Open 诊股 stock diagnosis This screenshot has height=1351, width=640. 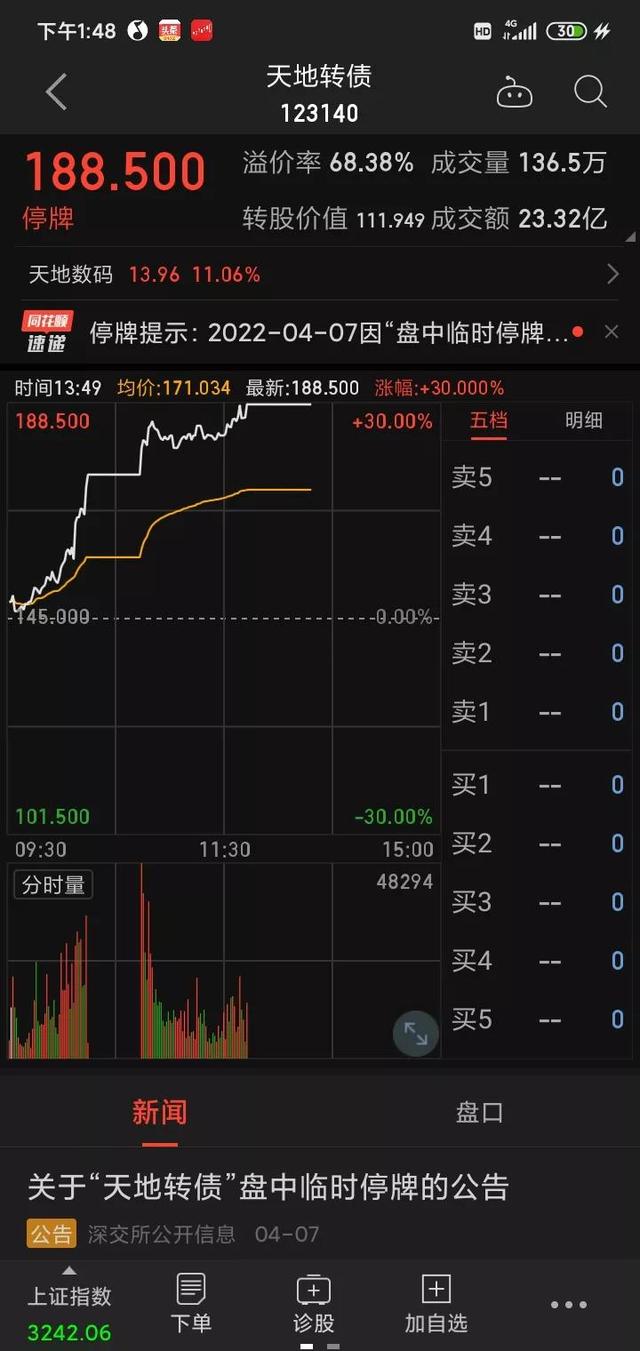[x=313, y=1305]
